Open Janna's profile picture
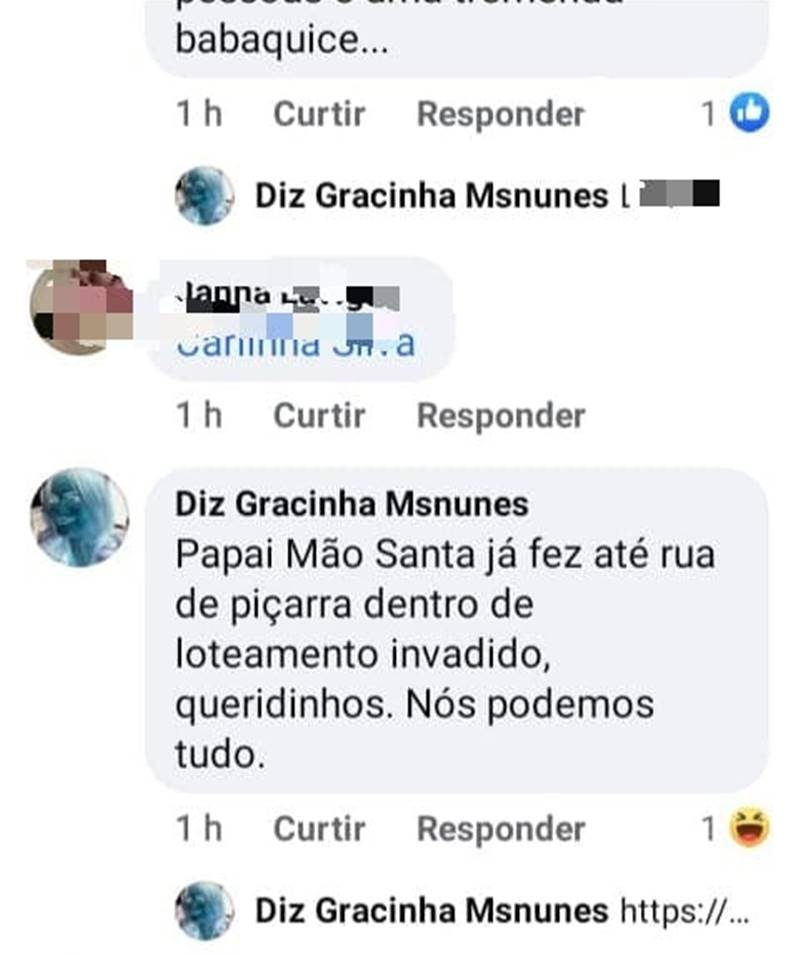 click(80, 308)
